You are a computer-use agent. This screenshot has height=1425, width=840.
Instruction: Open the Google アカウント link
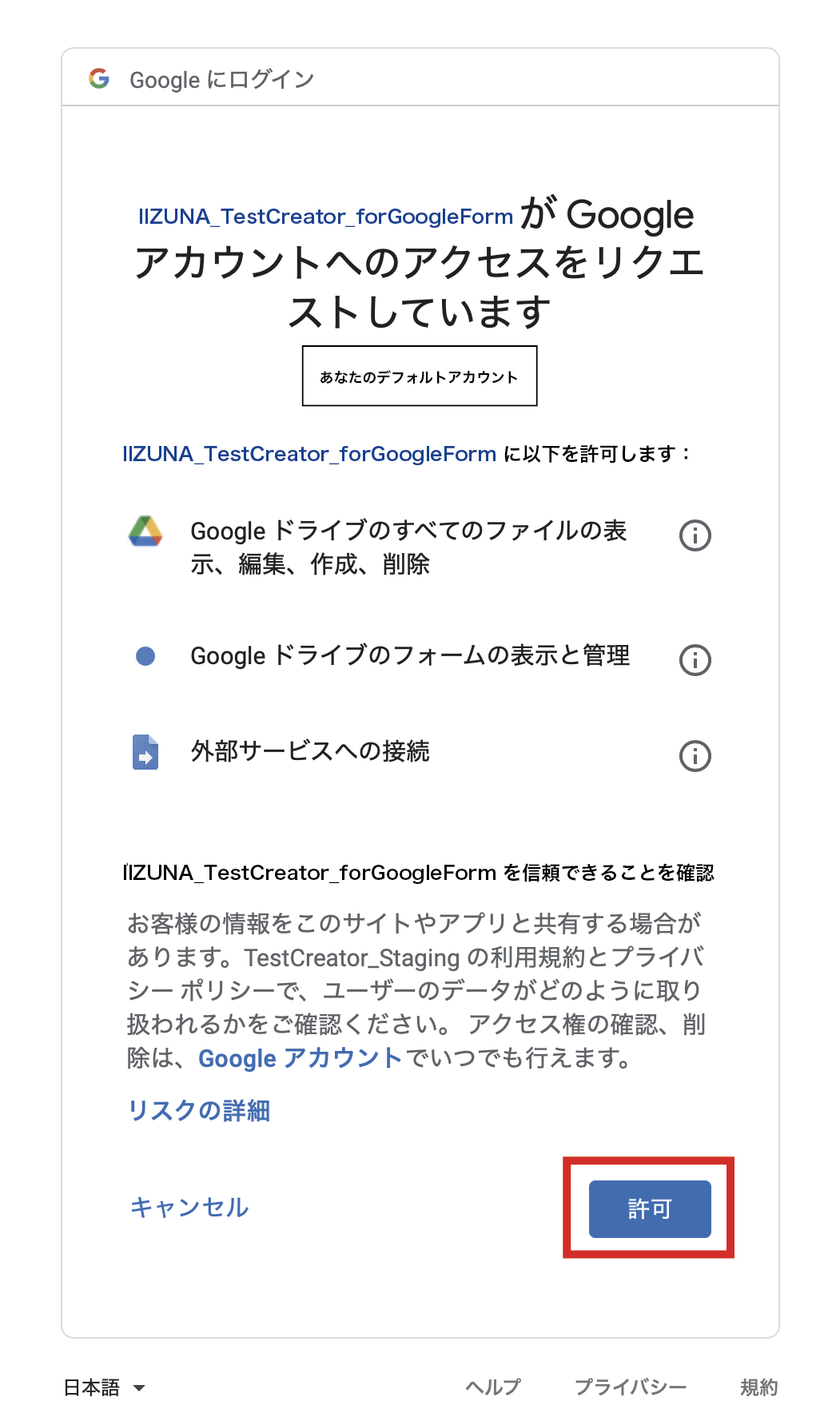pyautogui.click(x=300, y=1058)
